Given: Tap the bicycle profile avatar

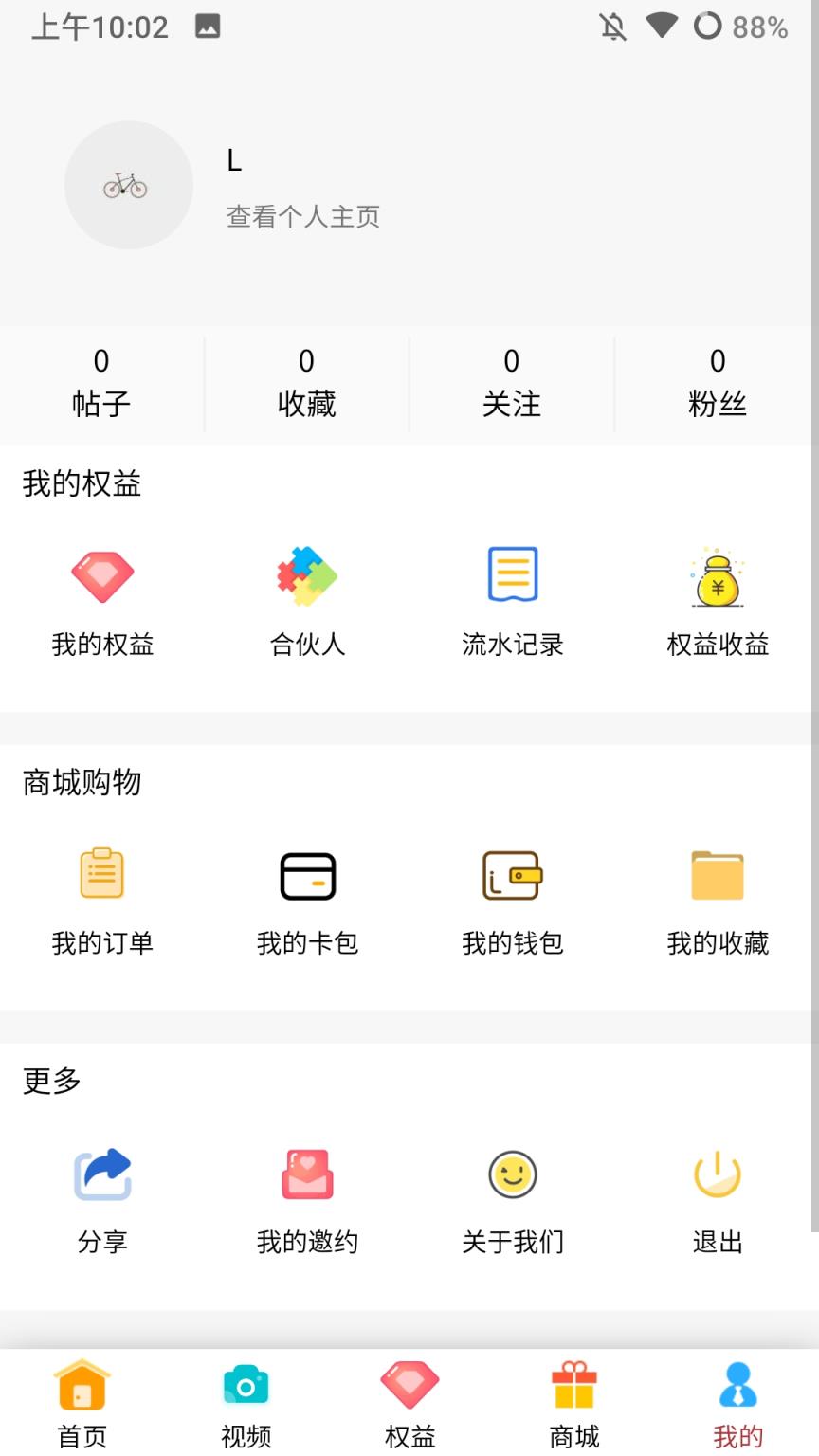Looking at the screenshot, I should point(129,186).
